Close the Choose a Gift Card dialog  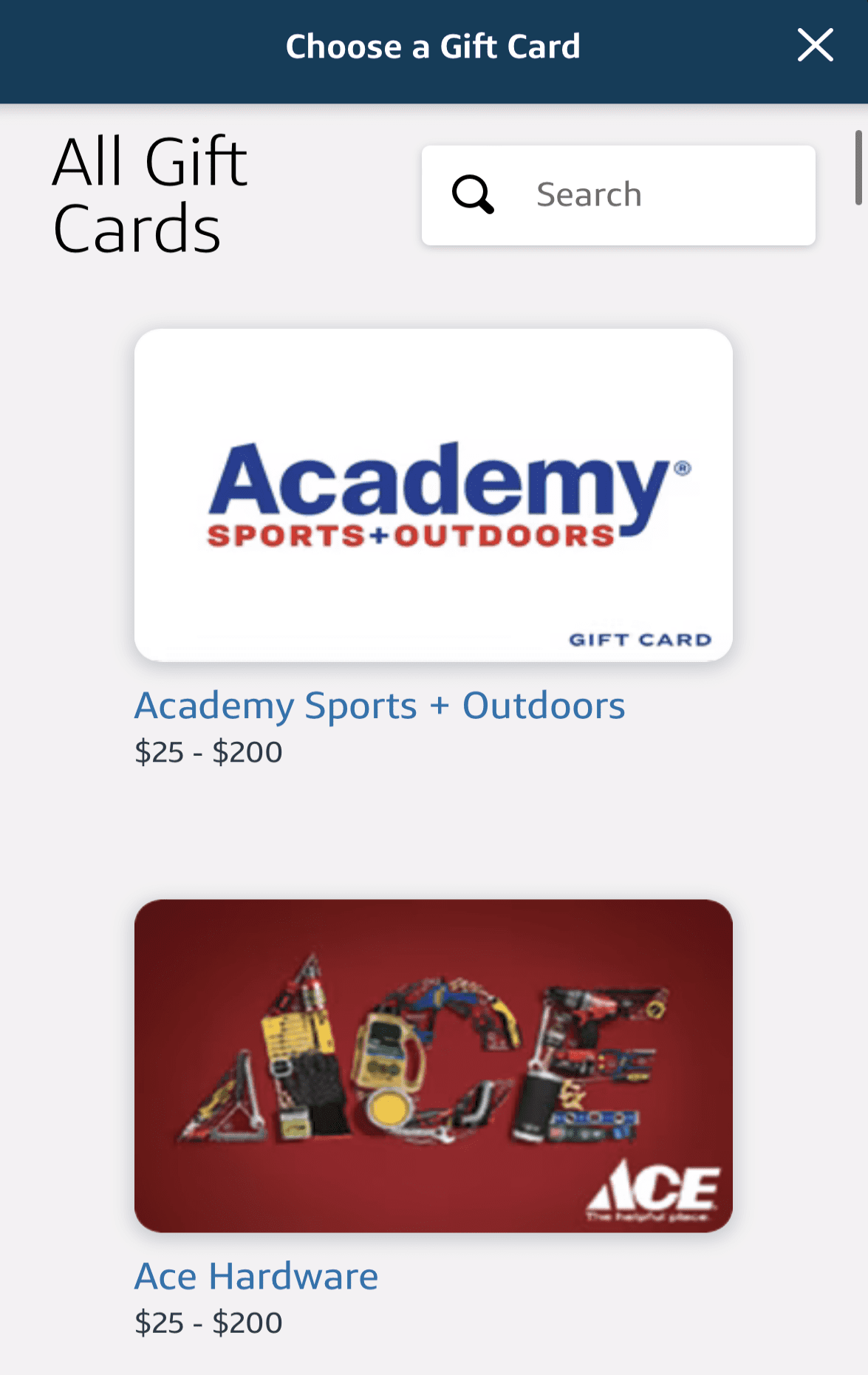click(815, 44)
